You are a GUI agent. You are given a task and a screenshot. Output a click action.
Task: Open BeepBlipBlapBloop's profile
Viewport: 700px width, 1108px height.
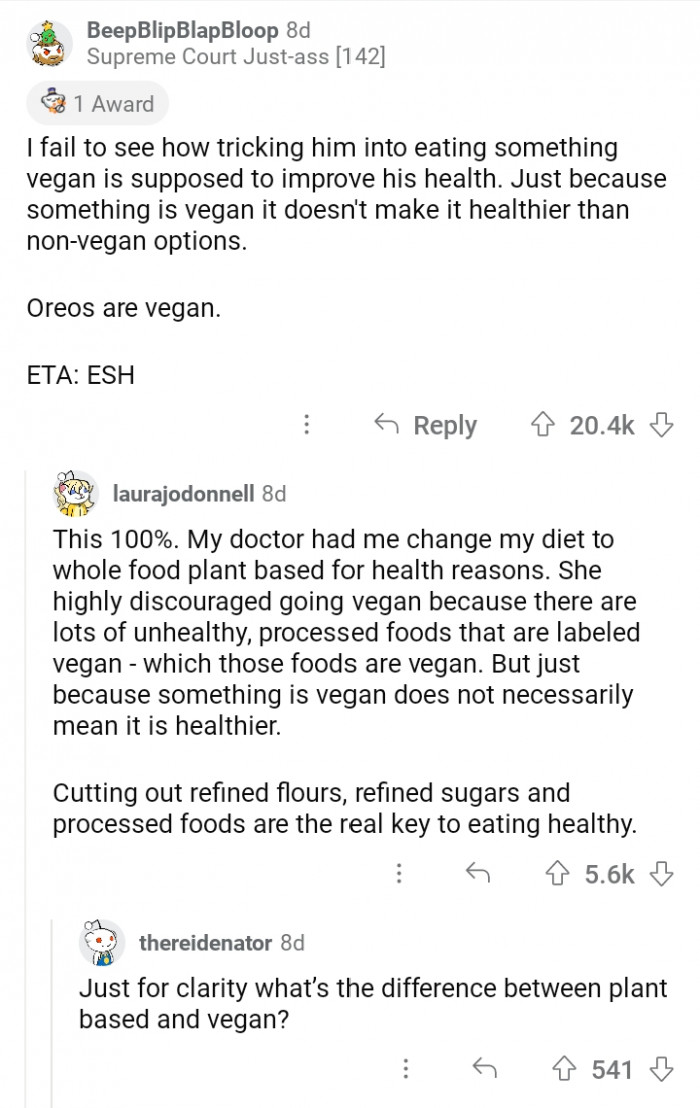tap(182, 30)
